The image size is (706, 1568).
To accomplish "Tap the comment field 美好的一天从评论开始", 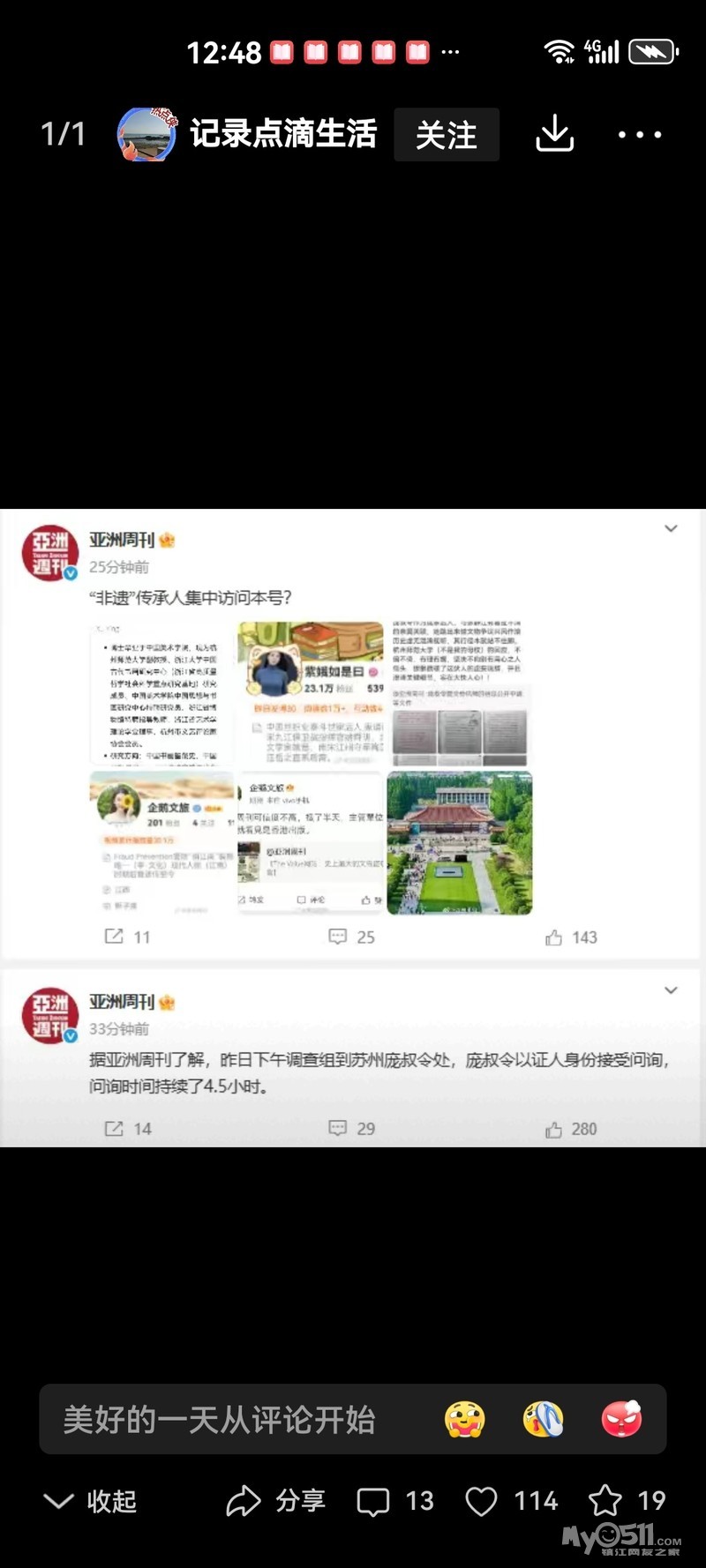I will click(x=221, y=1420).
